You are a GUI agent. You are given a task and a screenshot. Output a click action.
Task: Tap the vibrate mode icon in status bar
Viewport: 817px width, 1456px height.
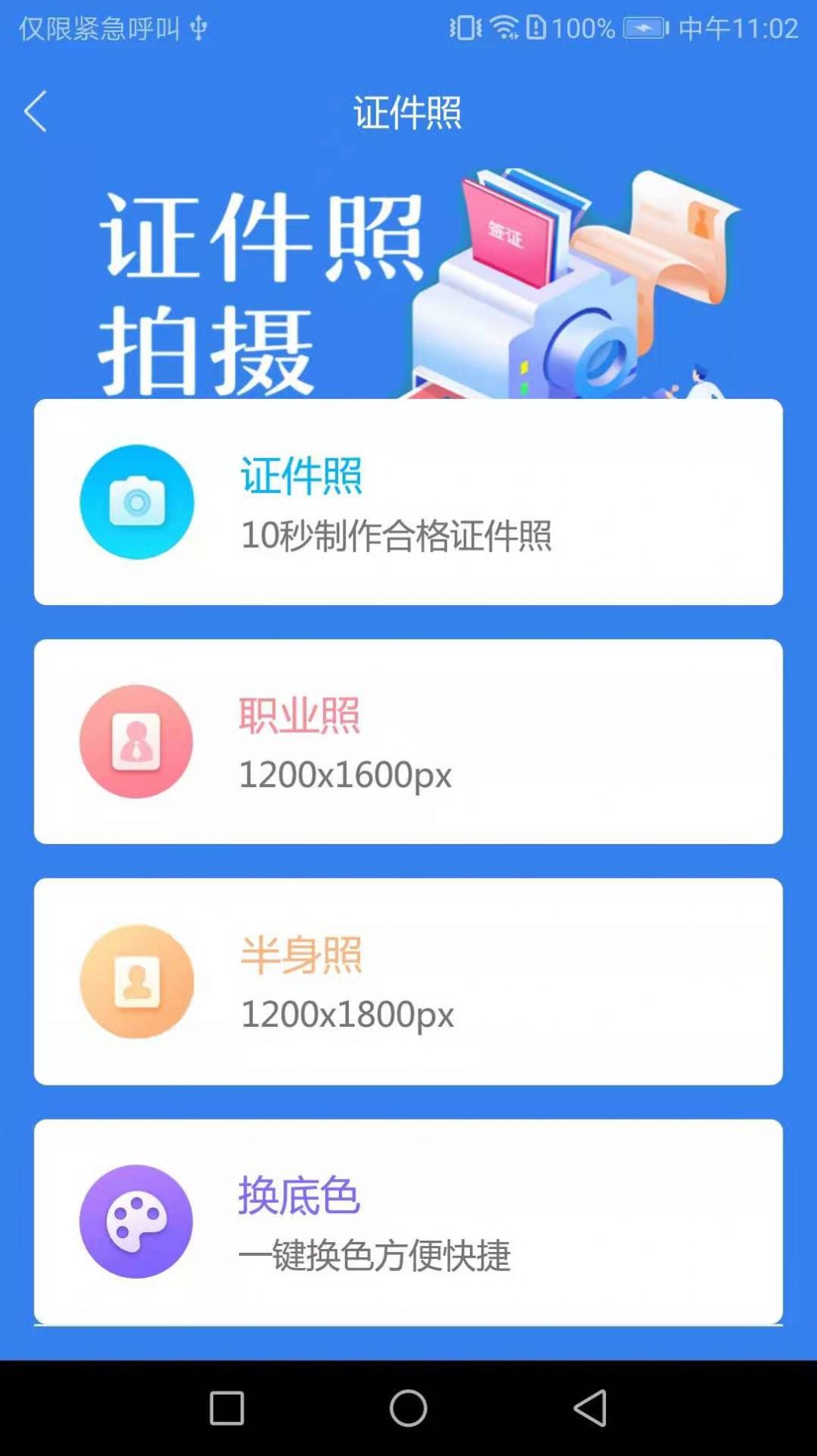point(466,28)
